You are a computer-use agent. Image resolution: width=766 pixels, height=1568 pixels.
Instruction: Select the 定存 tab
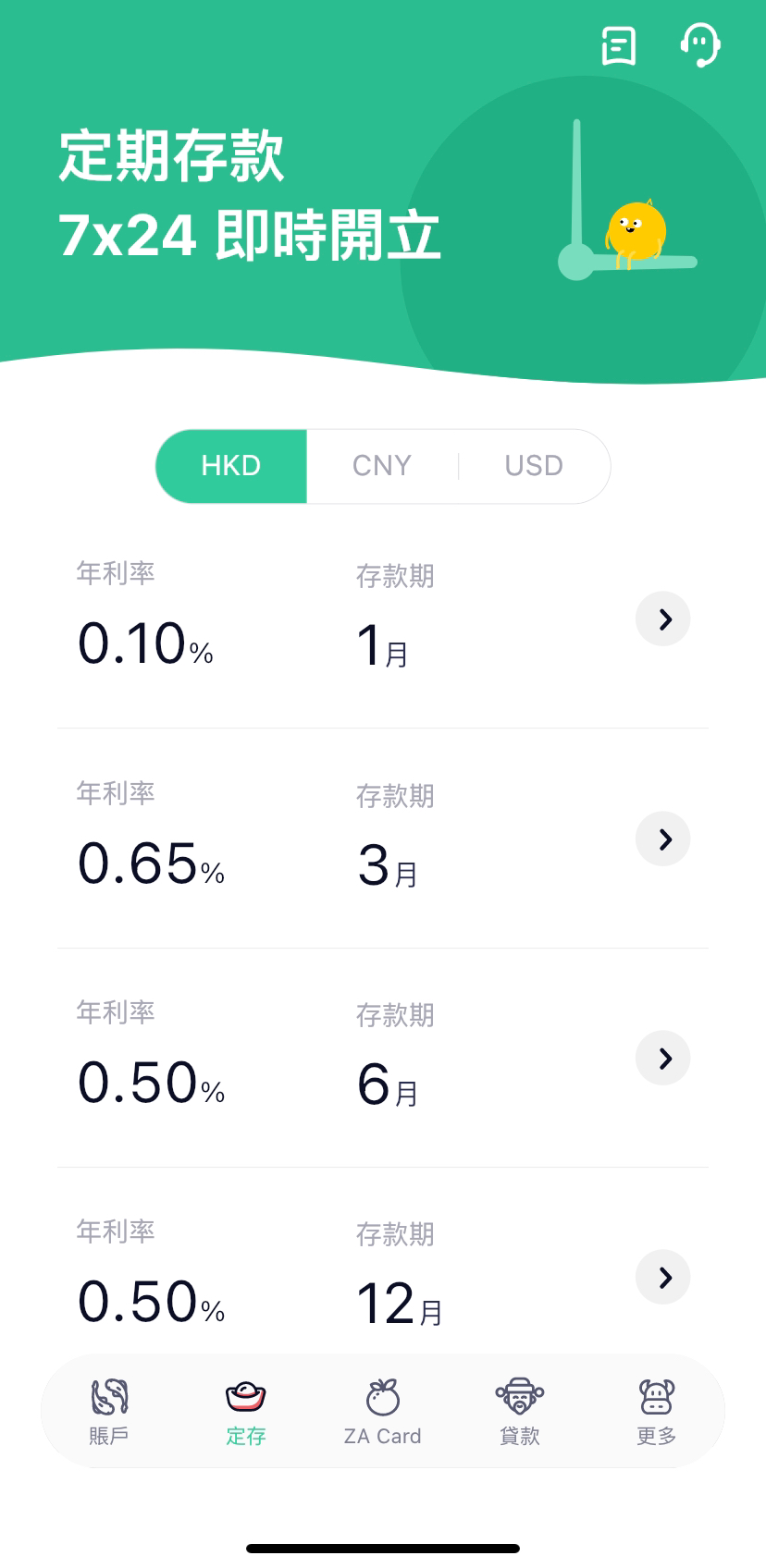coord(246,1412)
